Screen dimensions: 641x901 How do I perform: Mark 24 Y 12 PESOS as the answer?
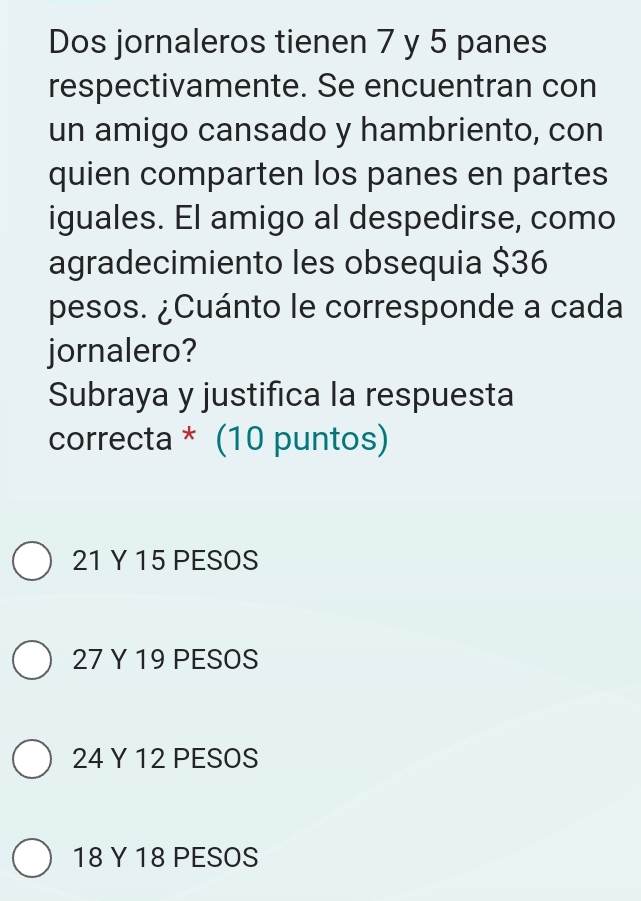coord(33,759)
